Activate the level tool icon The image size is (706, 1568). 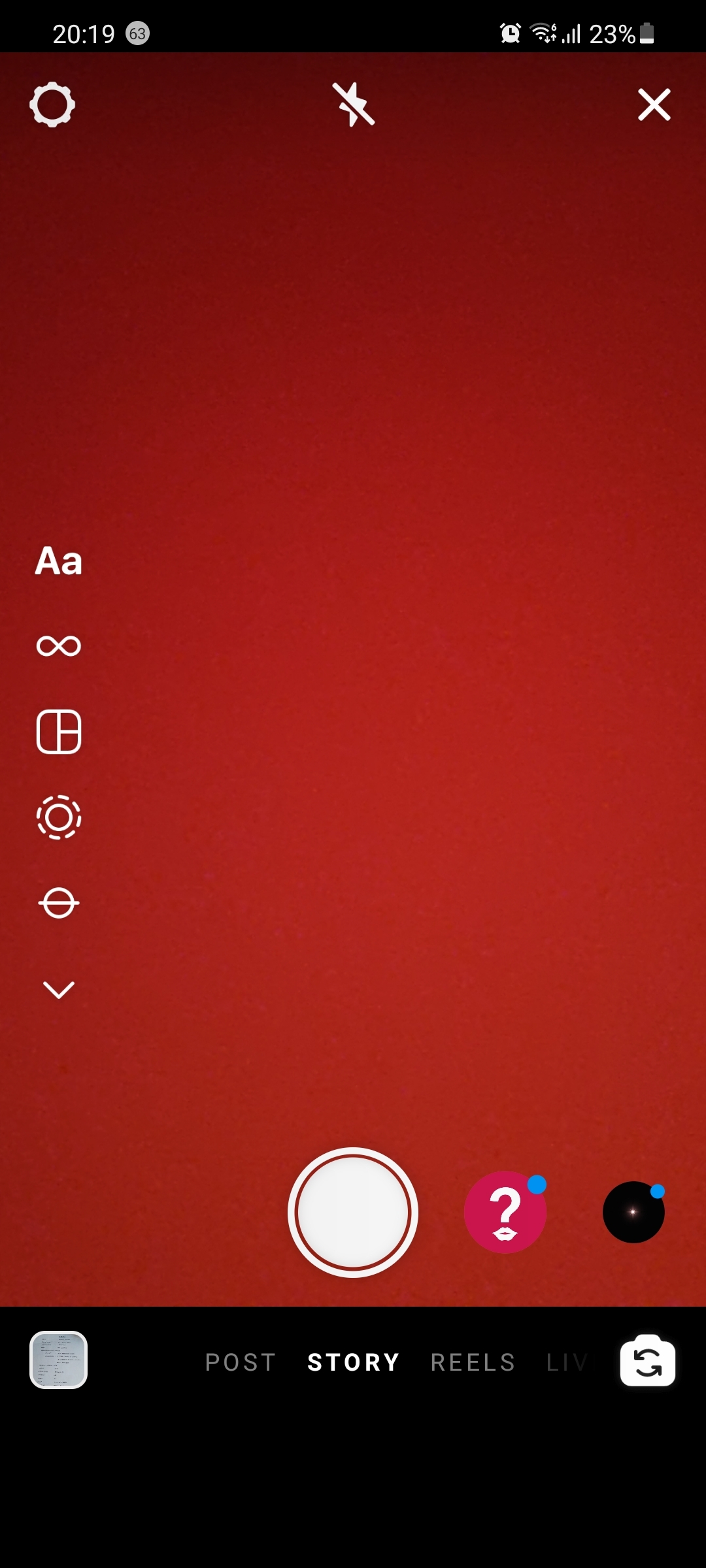click(59, 903)
